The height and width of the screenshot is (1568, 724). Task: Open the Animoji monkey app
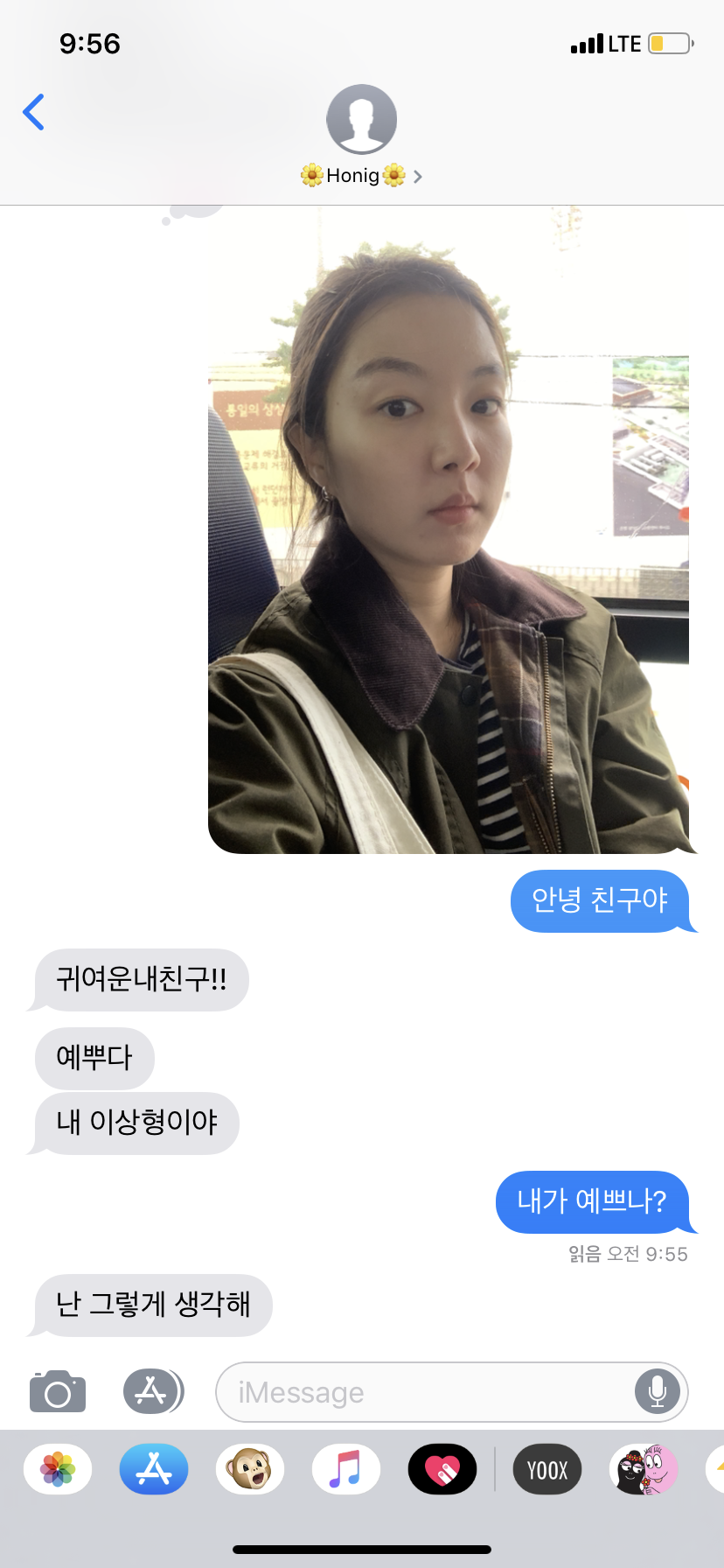coord(250,1469)
